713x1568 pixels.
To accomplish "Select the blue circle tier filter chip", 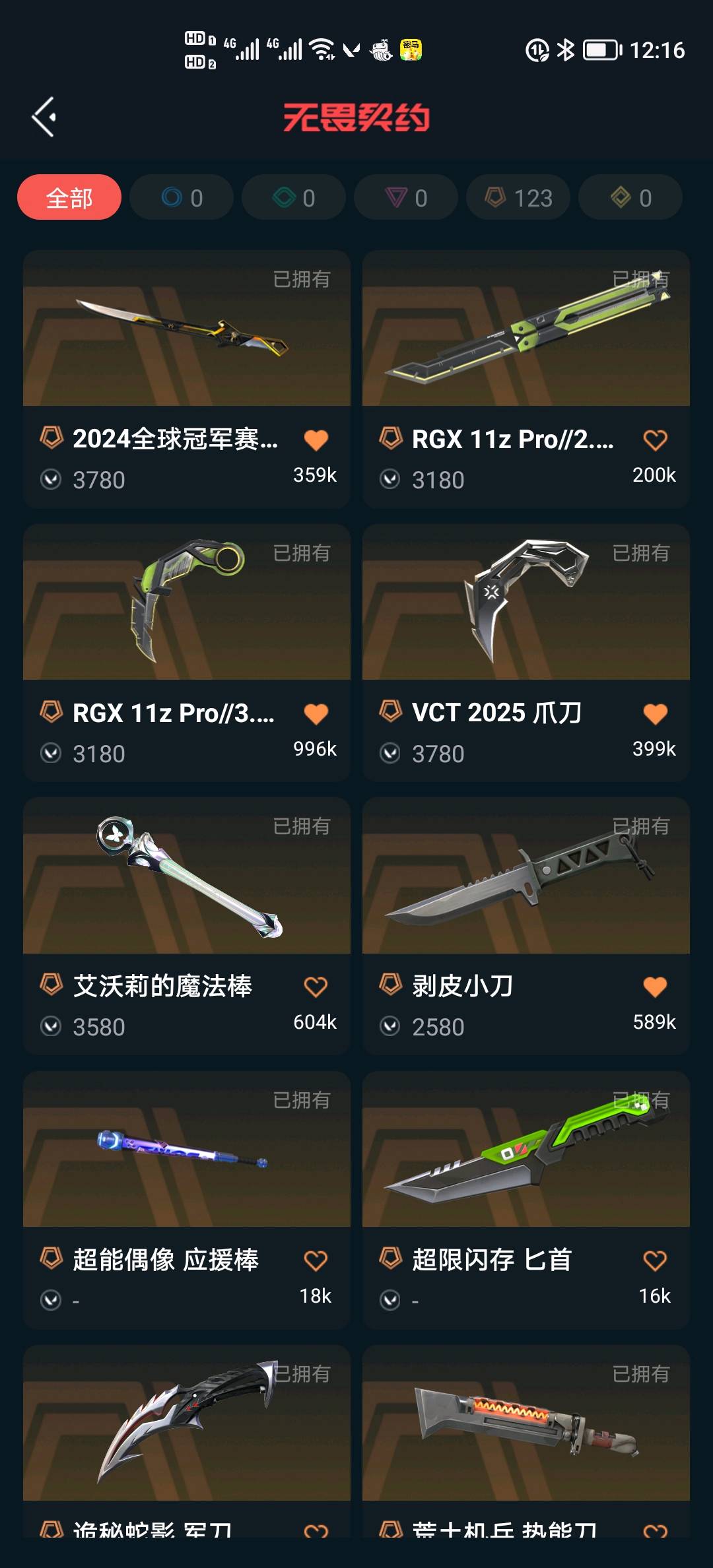I will tap(182, 197).
